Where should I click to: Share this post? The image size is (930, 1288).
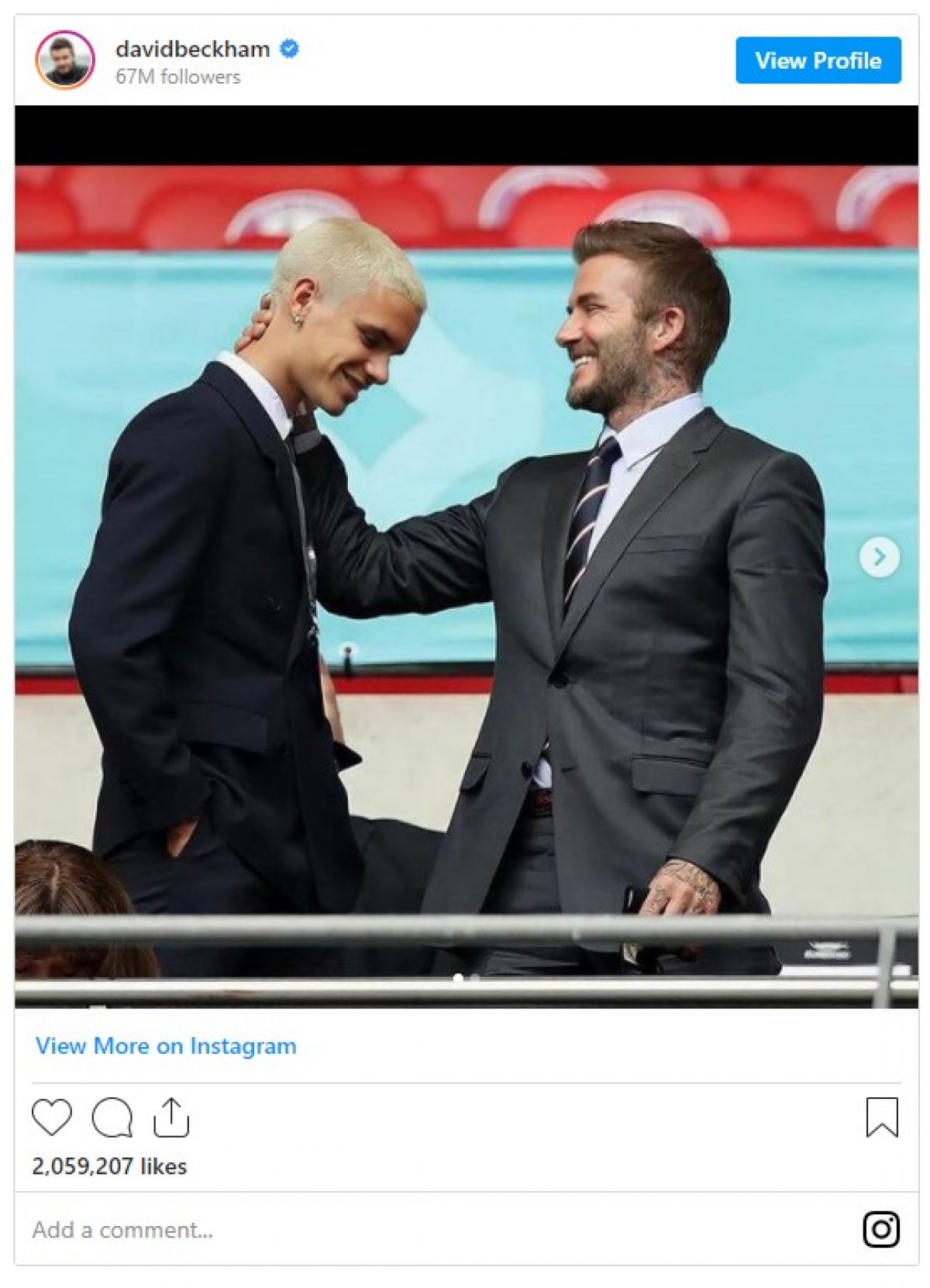pos(171,1117)
